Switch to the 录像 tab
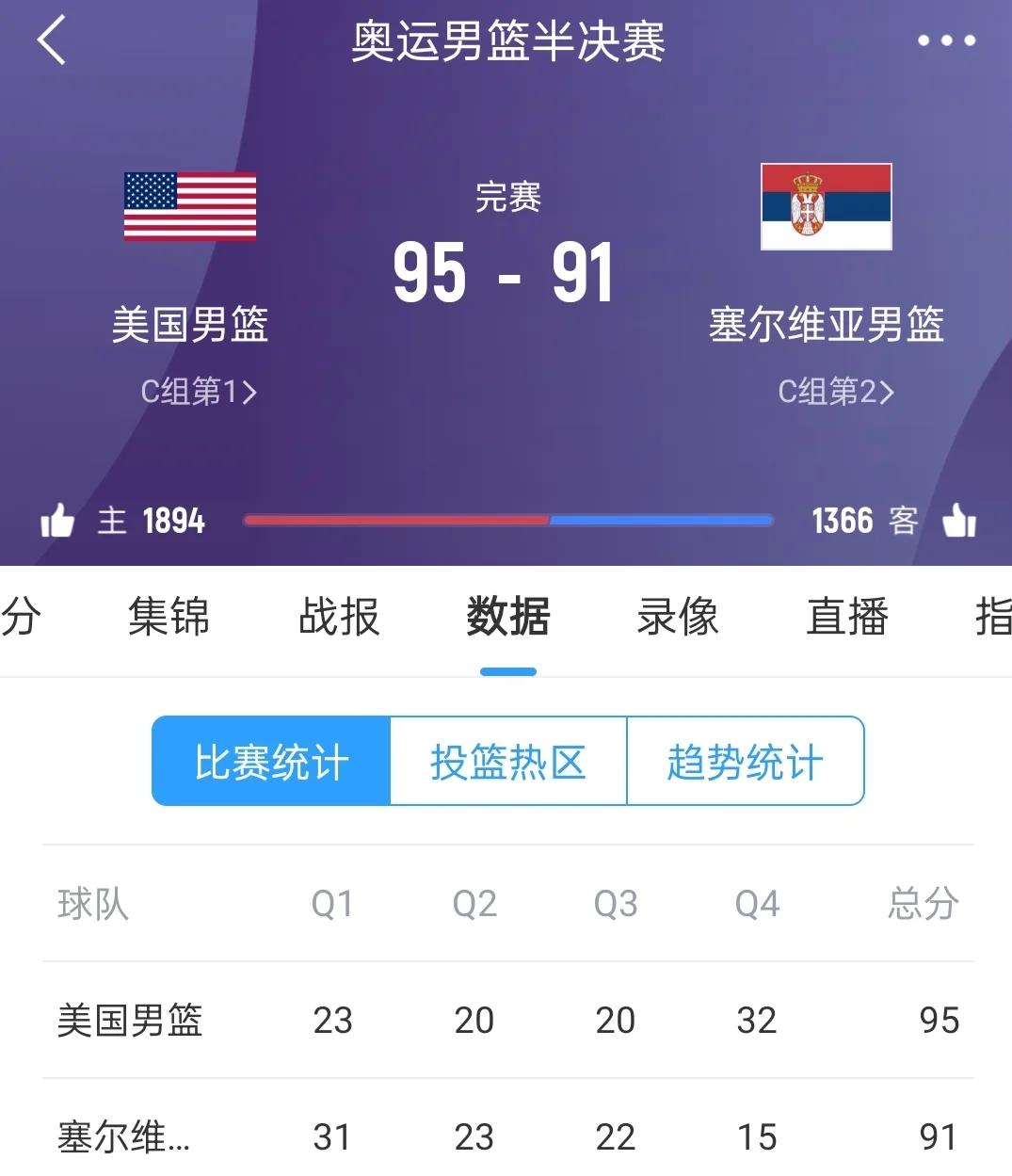The width and height of the screenshot is (1012, 1176). [678, 618]
